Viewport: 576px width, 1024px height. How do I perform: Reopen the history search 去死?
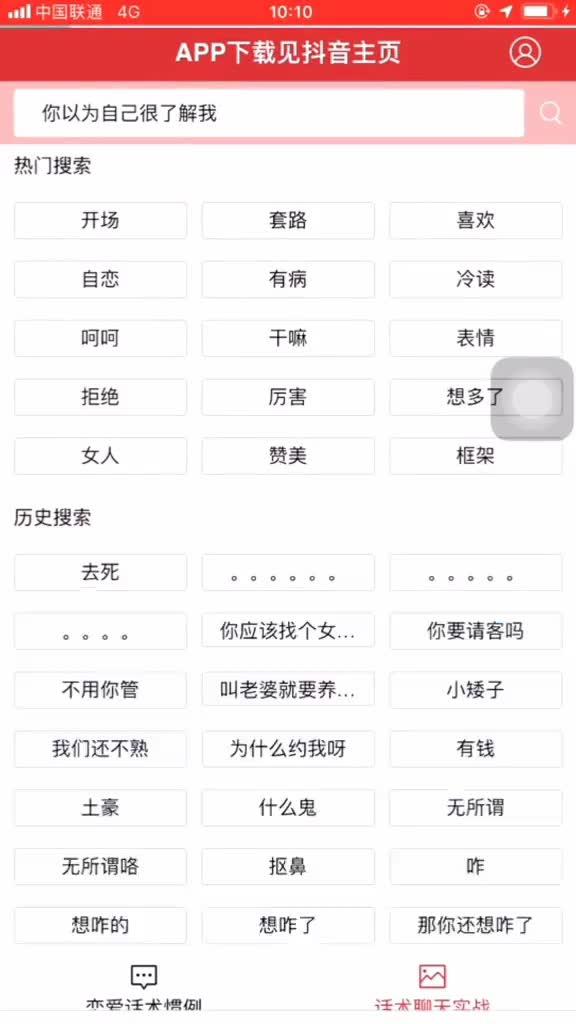101,573
